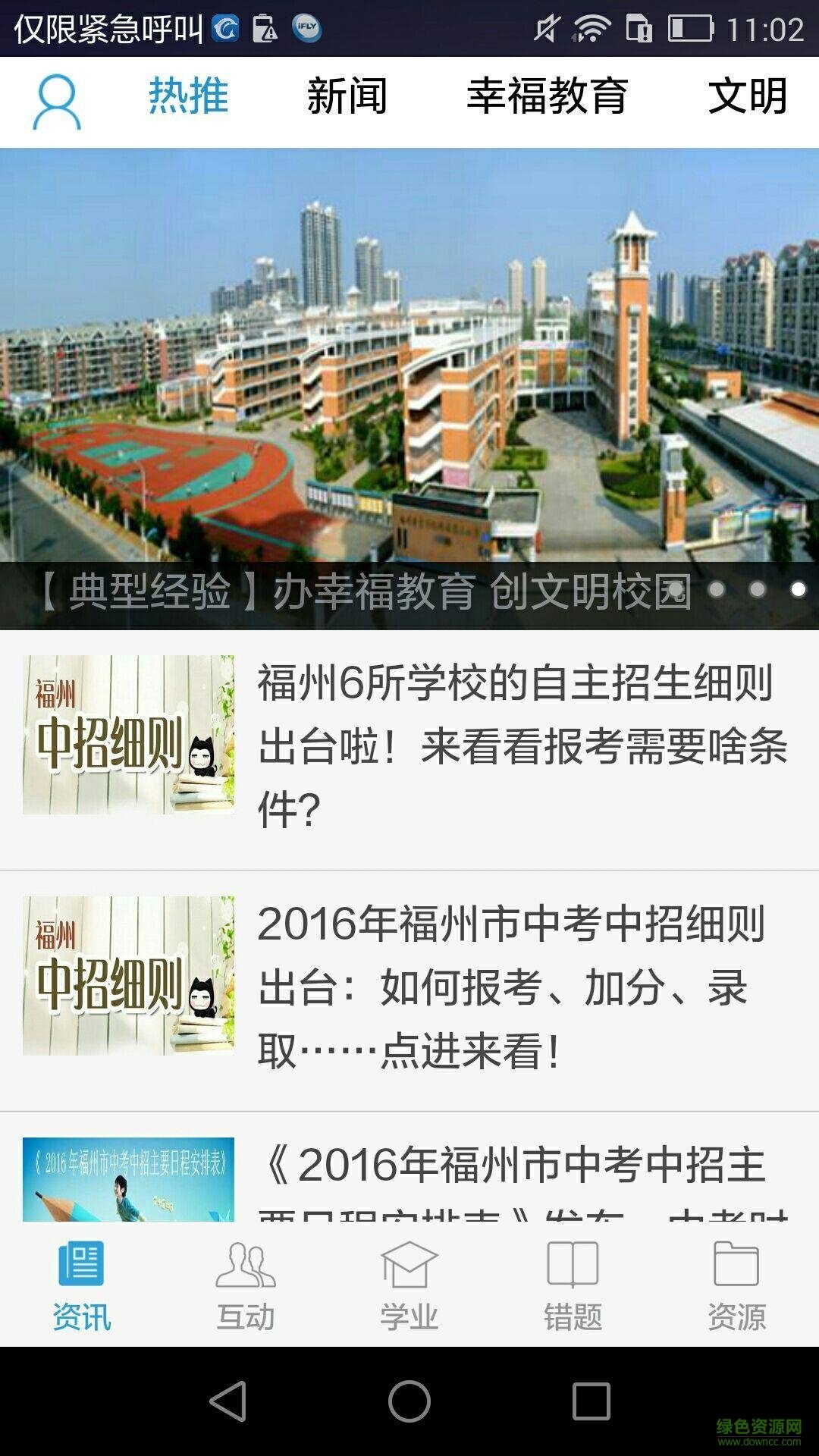Open the user profile icon
The height and width of the screenshot is (1456, 819).
(57, 99)
